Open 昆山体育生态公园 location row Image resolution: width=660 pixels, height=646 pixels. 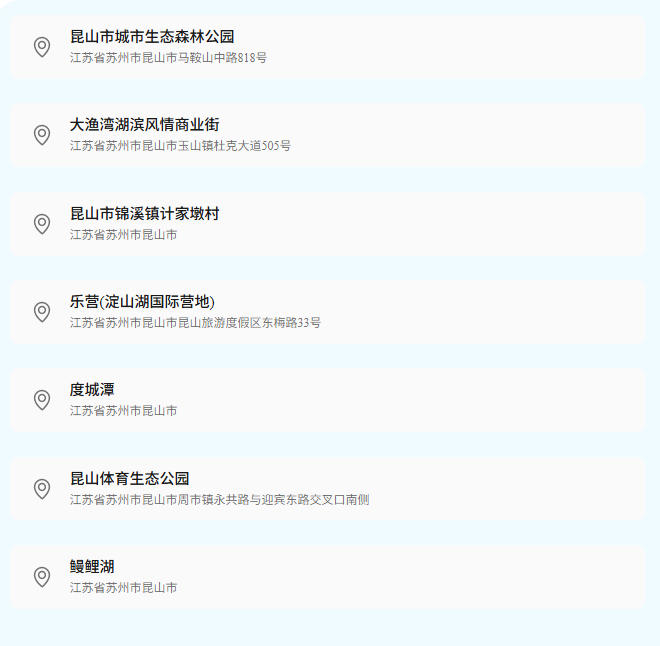tap(327, 489)
